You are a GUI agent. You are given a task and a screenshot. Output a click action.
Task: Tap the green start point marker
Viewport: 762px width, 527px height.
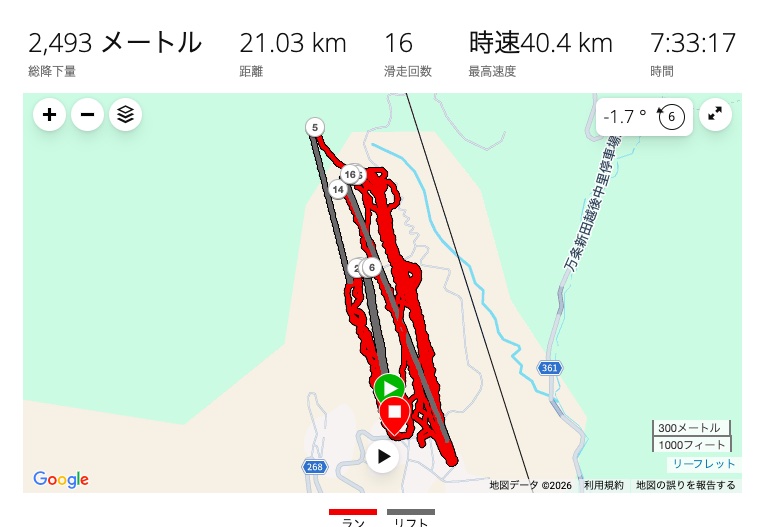pos(390,387)
